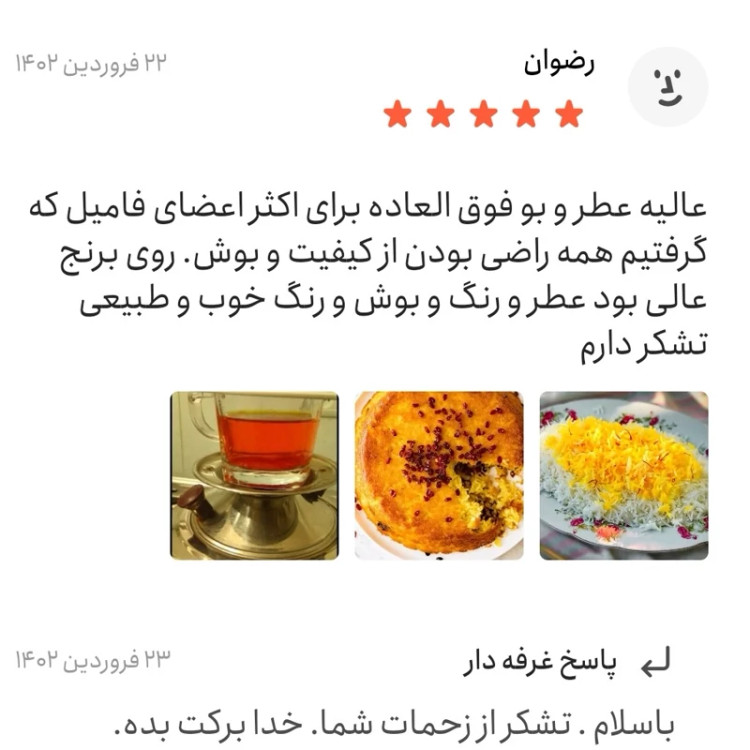Open the review photo of tea in a glass

(254, 475)
